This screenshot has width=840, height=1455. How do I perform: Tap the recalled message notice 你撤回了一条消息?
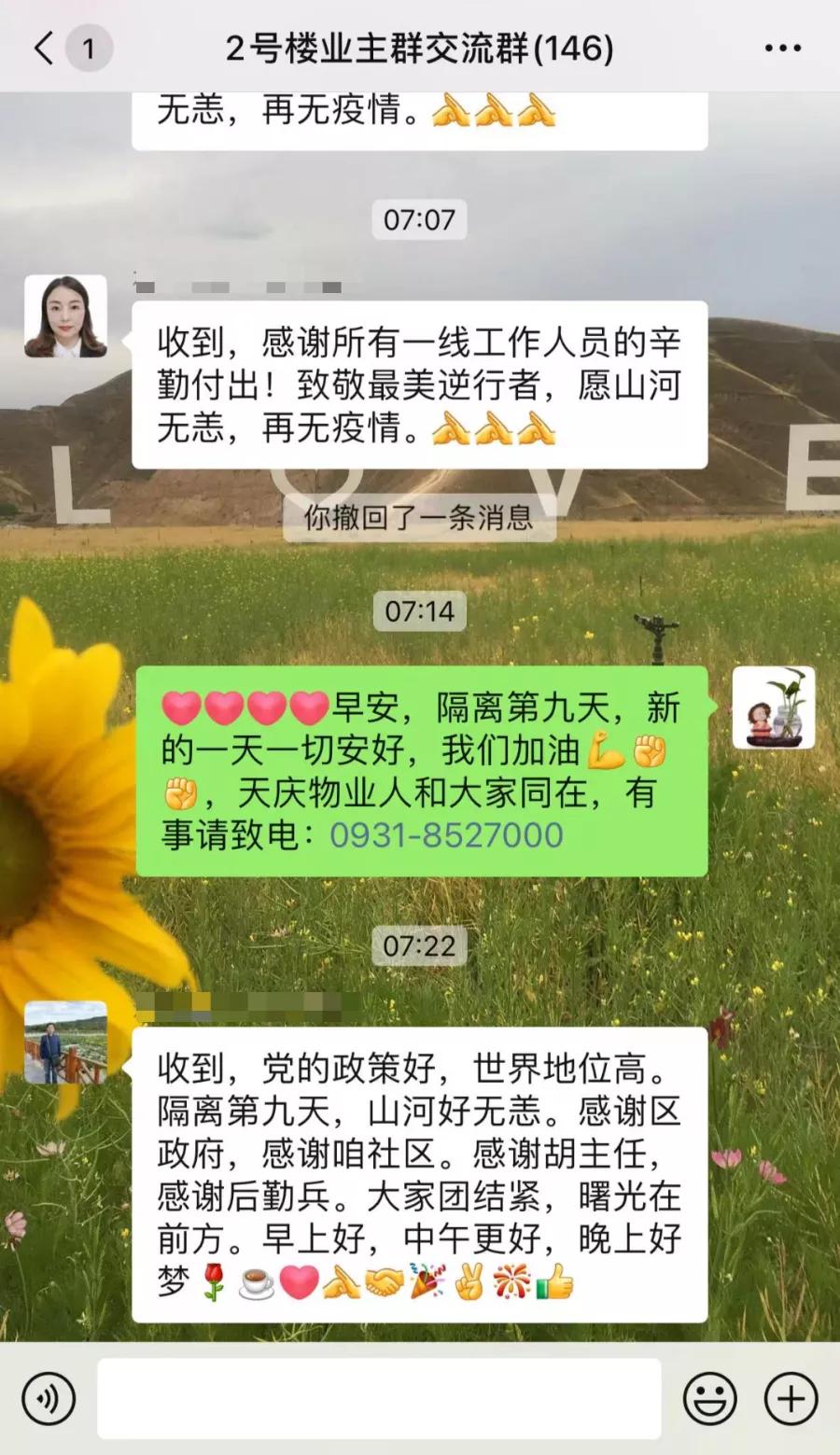419,521
